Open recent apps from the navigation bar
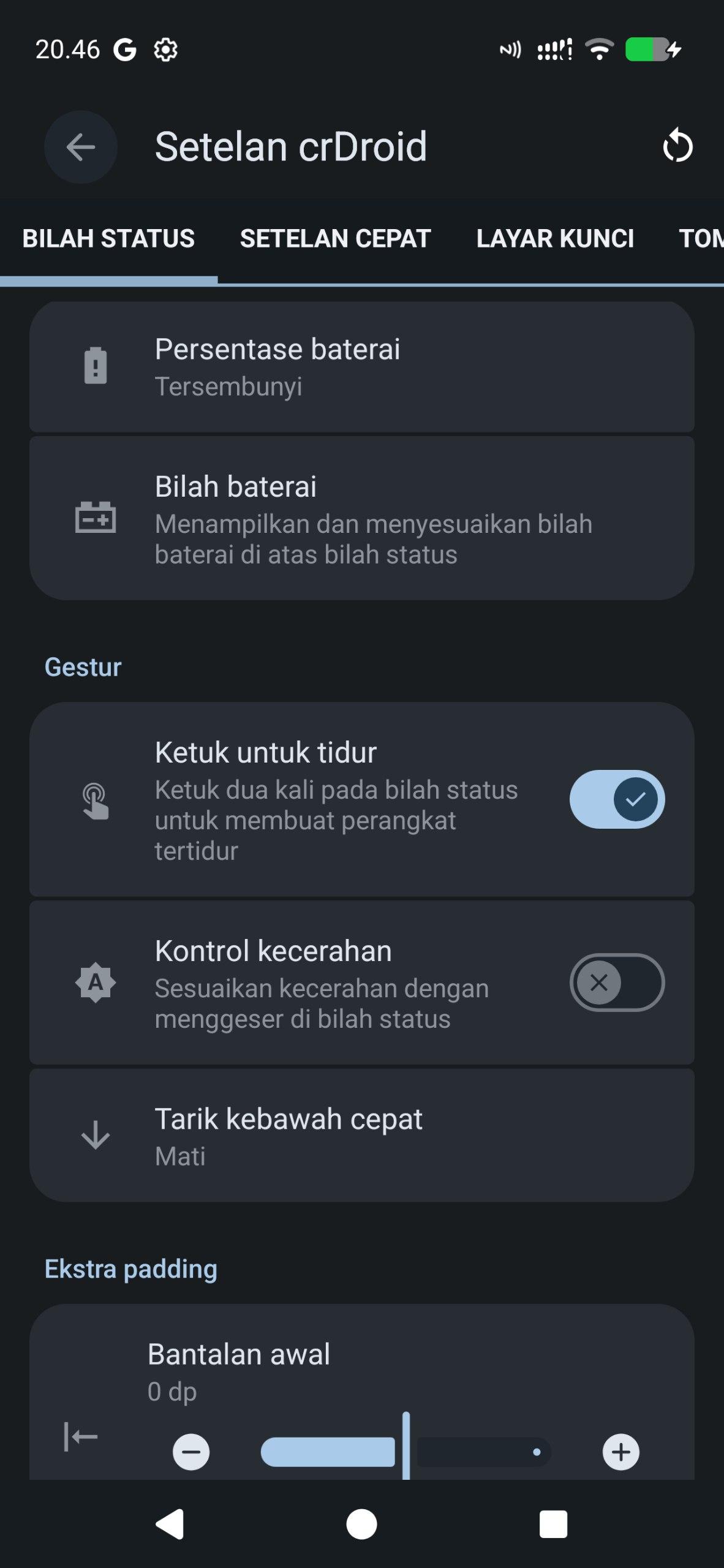Image resolution: width=724 pixels, height=1568 pixels. (553, 1524)
